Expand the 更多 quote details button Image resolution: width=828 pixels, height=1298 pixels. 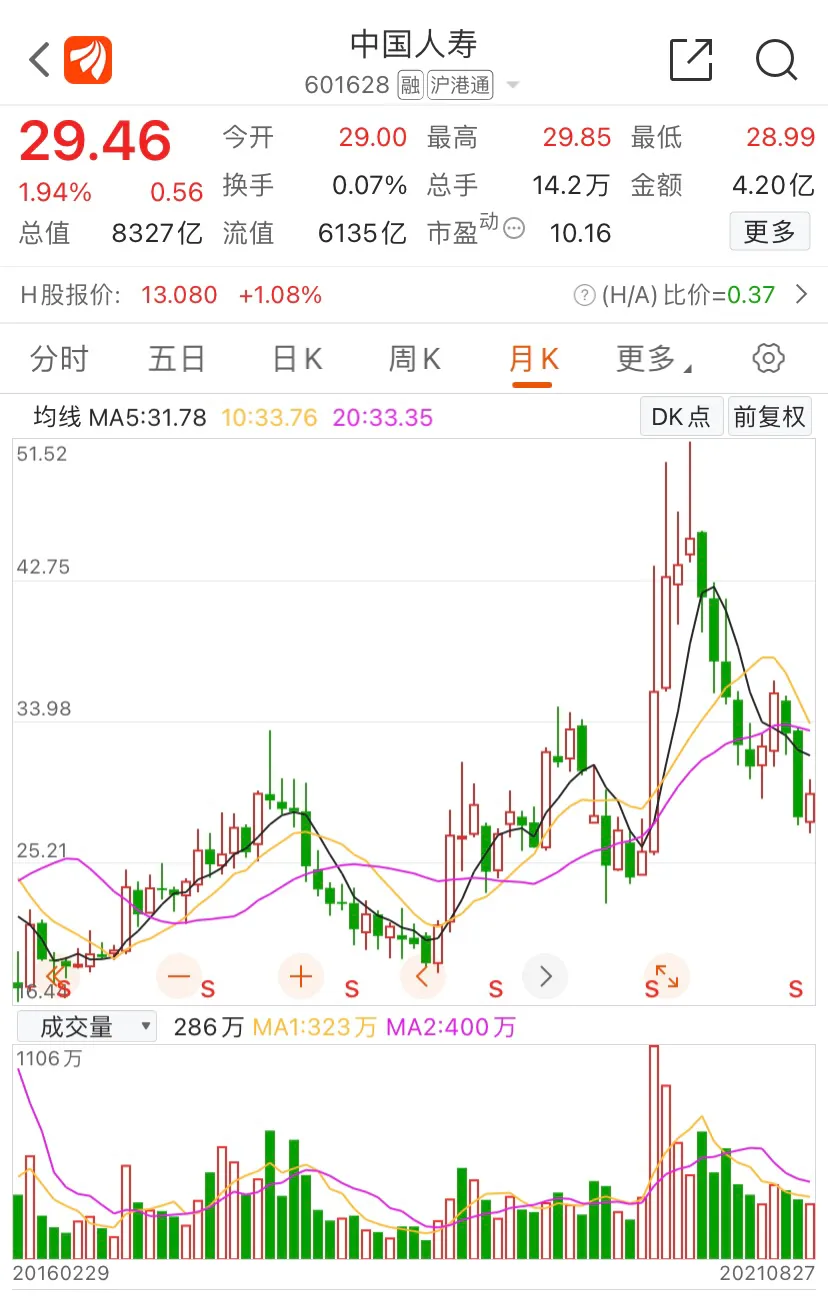click(769, 232)
